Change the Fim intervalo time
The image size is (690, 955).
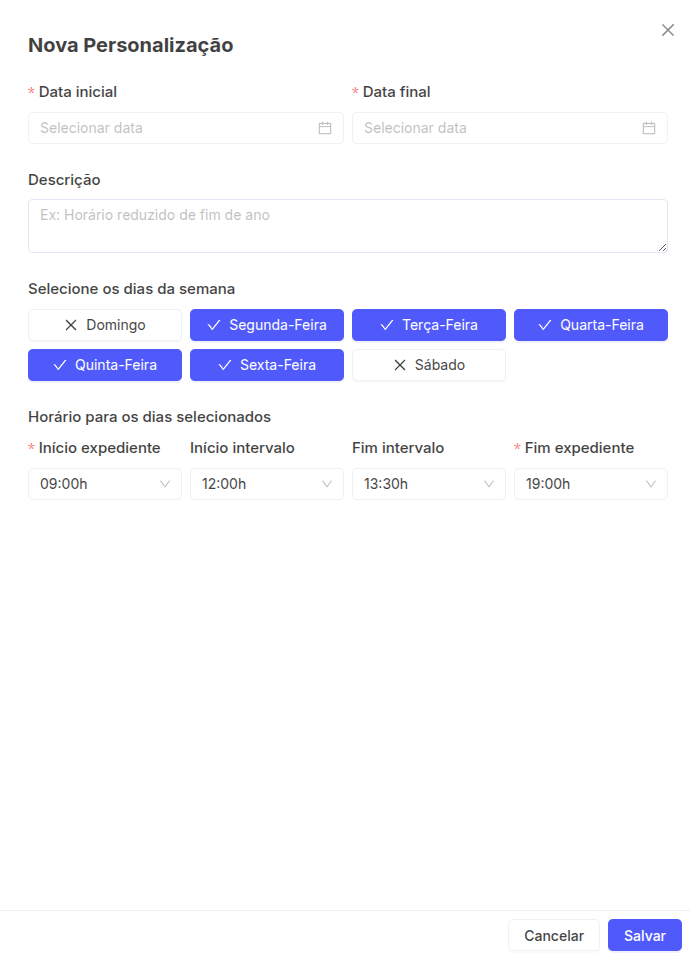pyautogui.click(x=429, y=484)
